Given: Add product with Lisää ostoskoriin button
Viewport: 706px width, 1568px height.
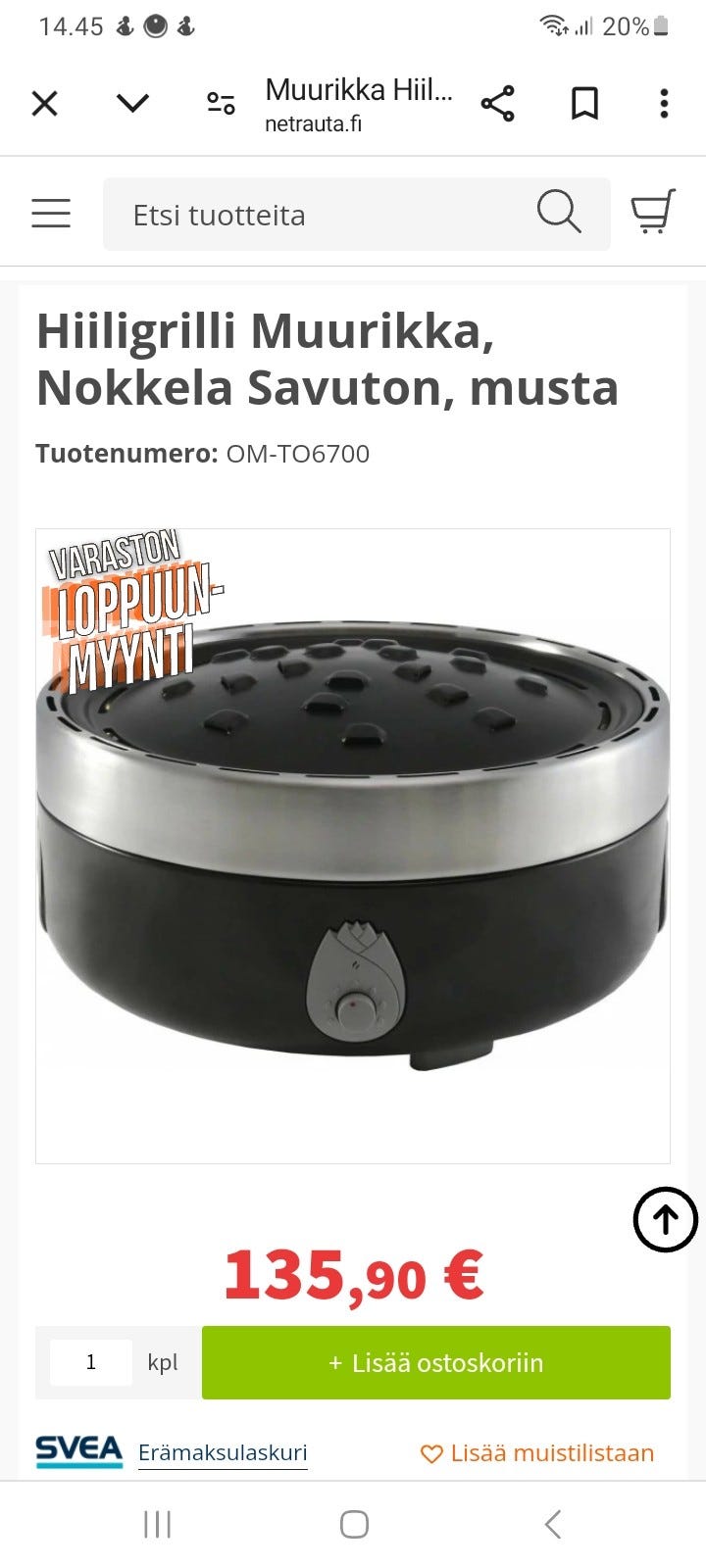Looking at the screenshot, I should [x=436, y=1362].
